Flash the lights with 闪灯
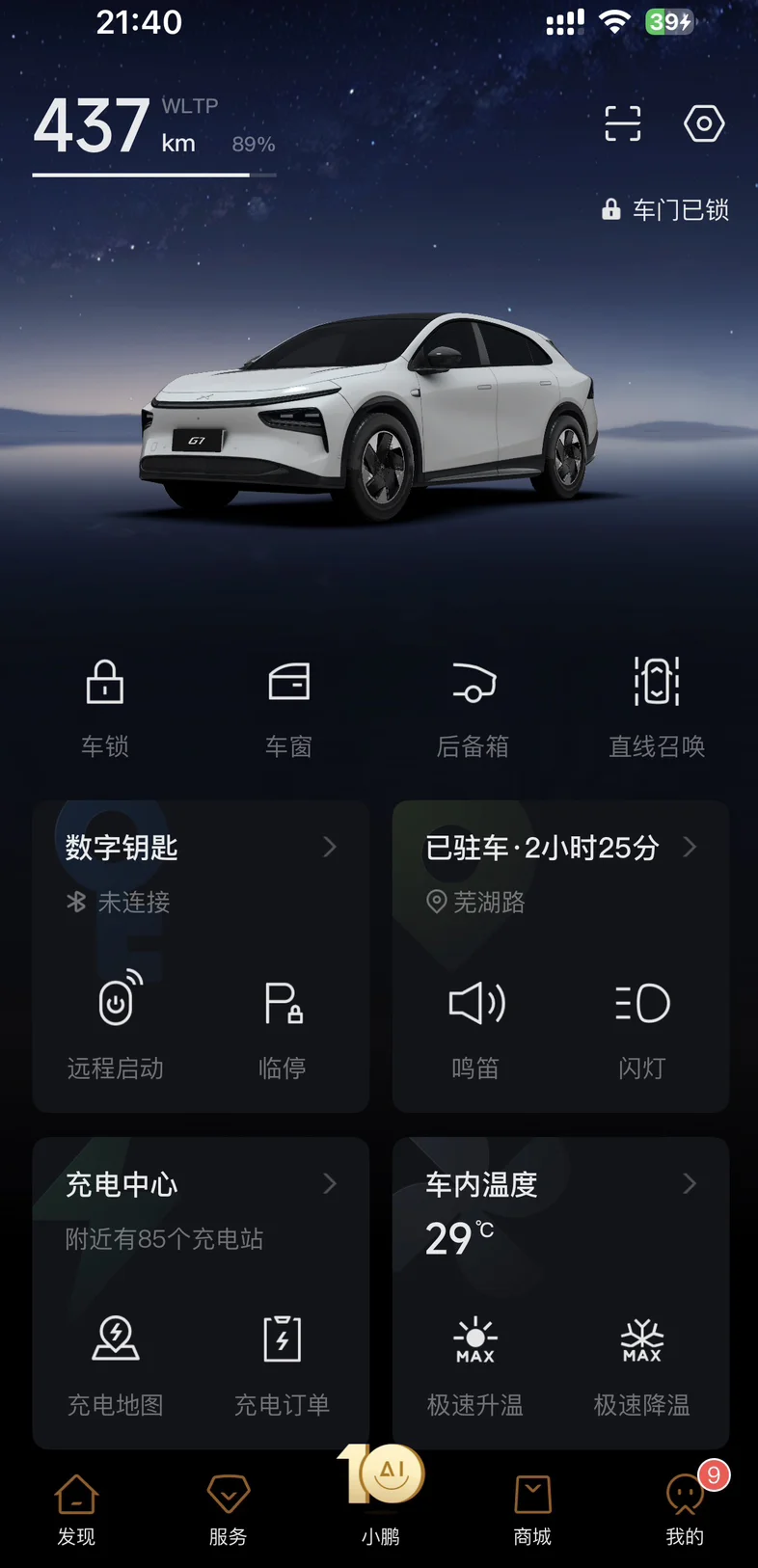Screen dimensions: 758x1568 642,1026
